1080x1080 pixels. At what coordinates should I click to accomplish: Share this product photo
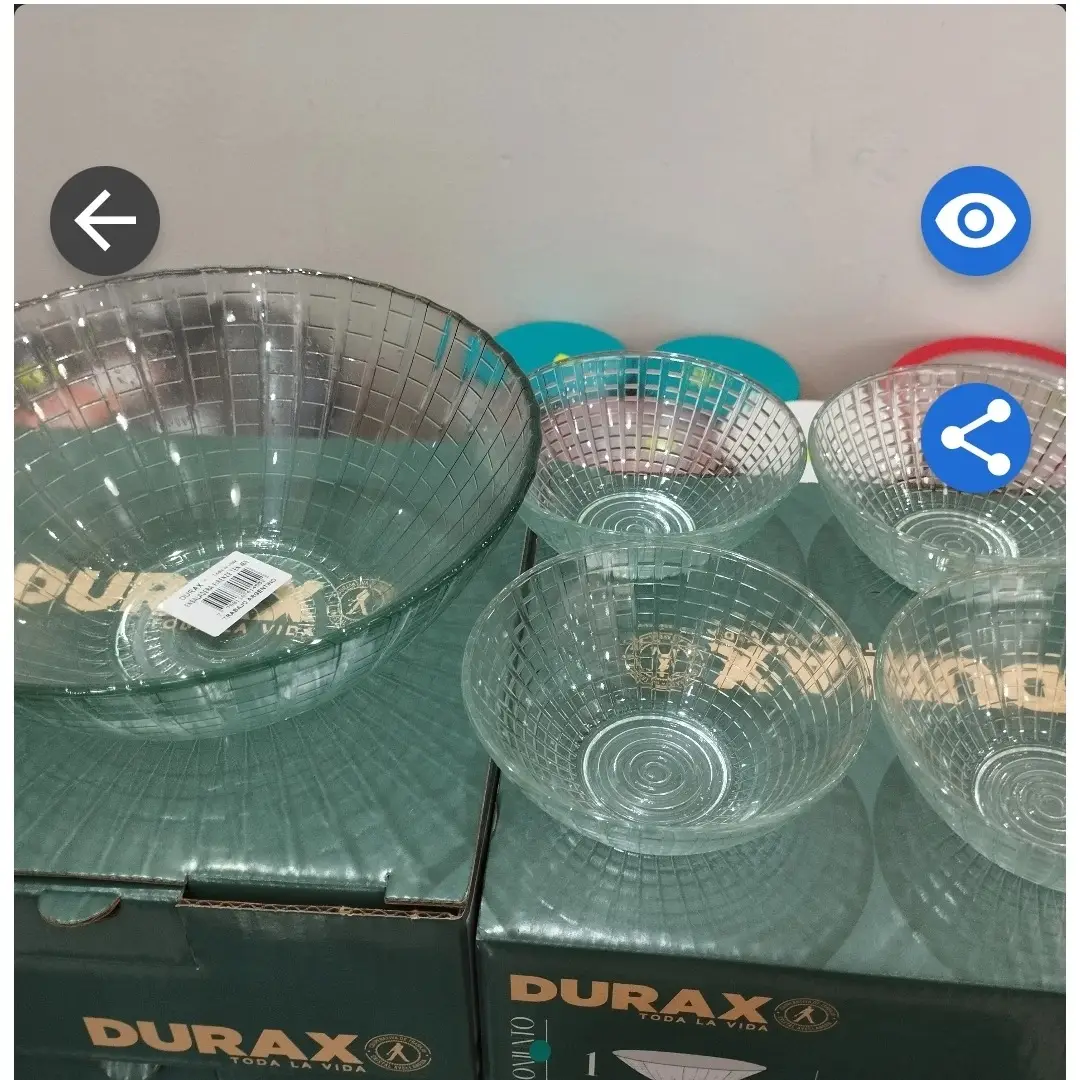point(975,438)
